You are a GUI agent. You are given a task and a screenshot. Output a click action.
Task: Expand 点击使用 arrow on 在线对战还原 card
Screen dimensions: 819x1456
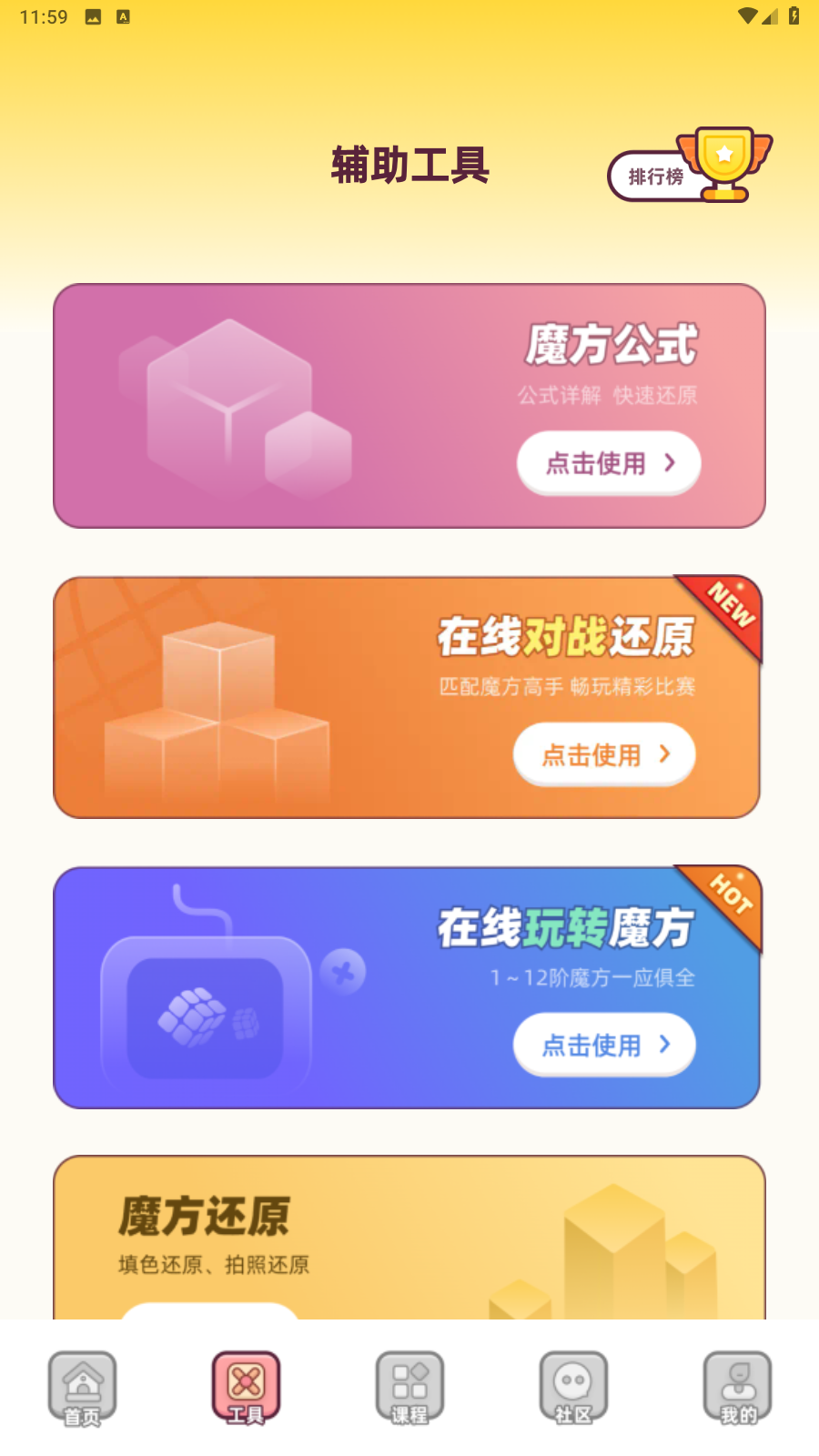pos(665,753)
